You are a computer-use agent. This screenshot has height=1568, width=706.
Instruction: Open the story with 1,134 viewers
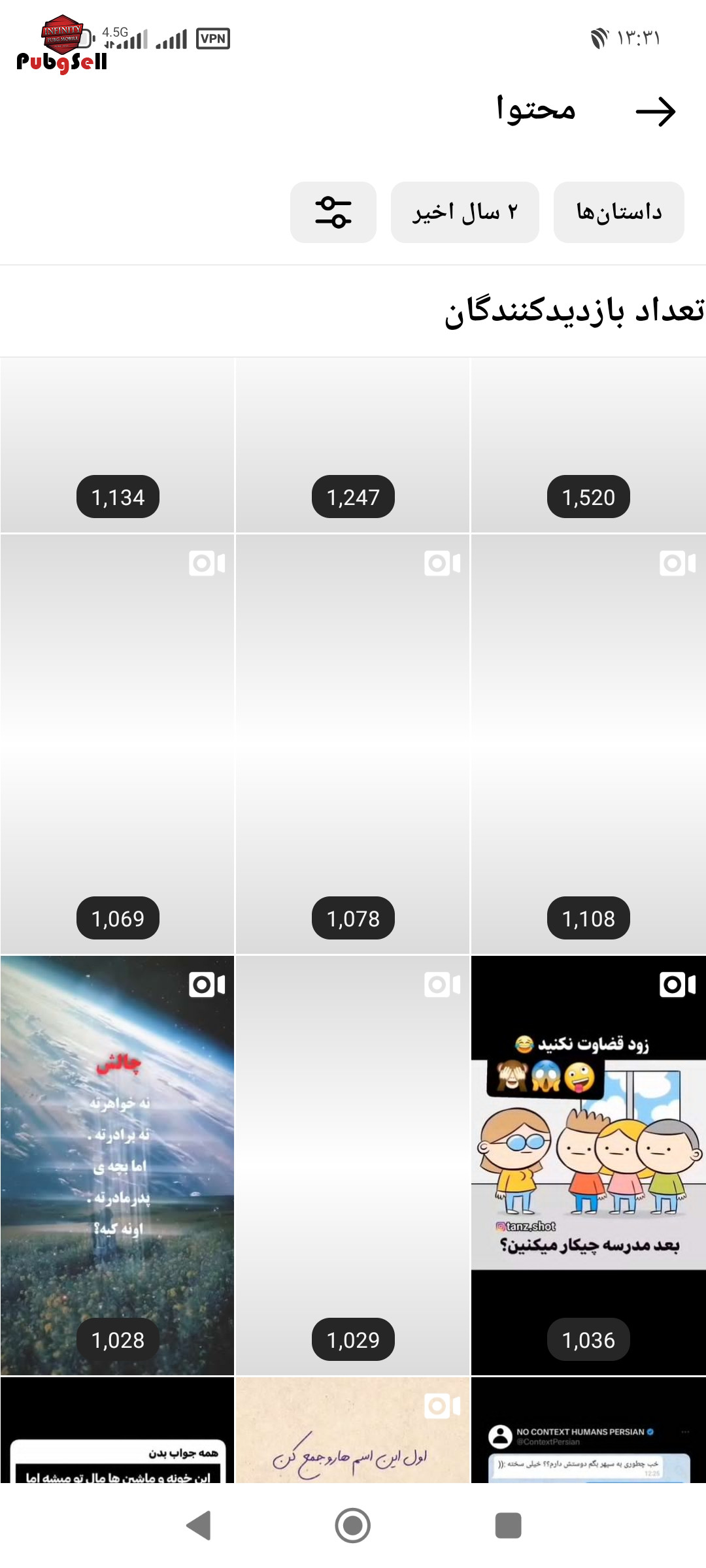point(117,445)
